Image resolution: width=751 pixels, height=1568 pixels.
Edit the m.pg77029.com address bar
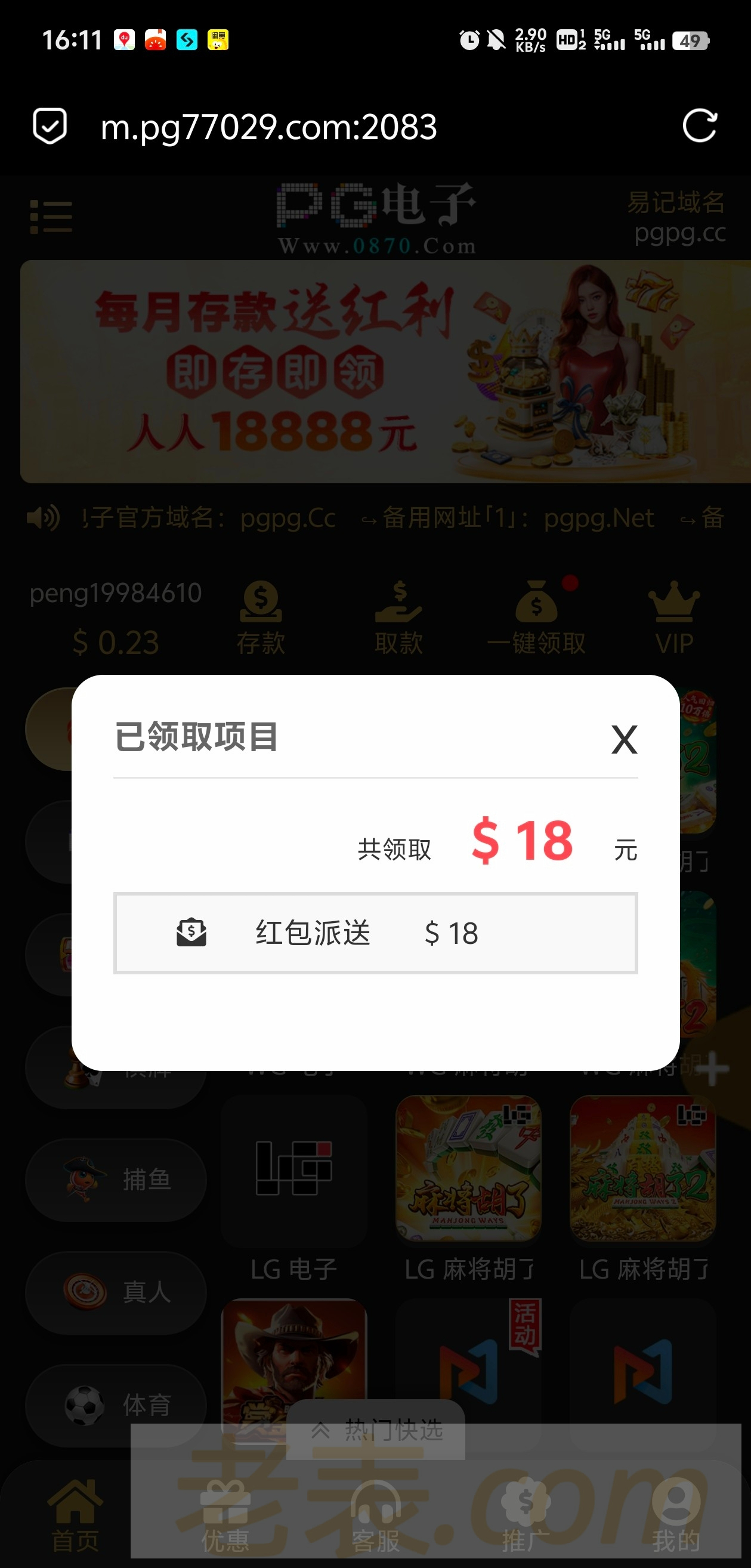tap(268, 126)
